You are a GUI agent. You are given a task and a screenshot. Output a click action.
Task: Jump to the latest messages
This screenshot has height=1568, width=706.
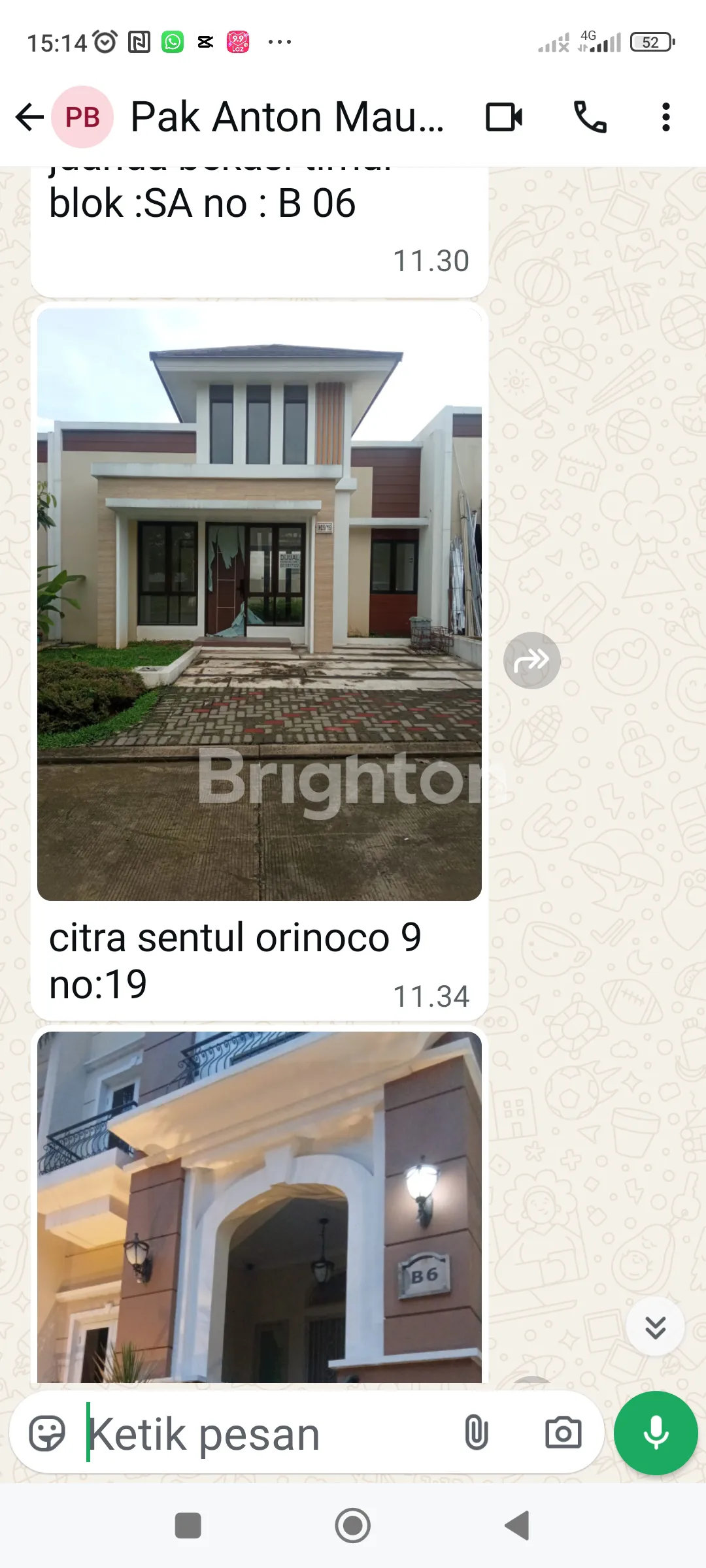tap(655, 1327)
